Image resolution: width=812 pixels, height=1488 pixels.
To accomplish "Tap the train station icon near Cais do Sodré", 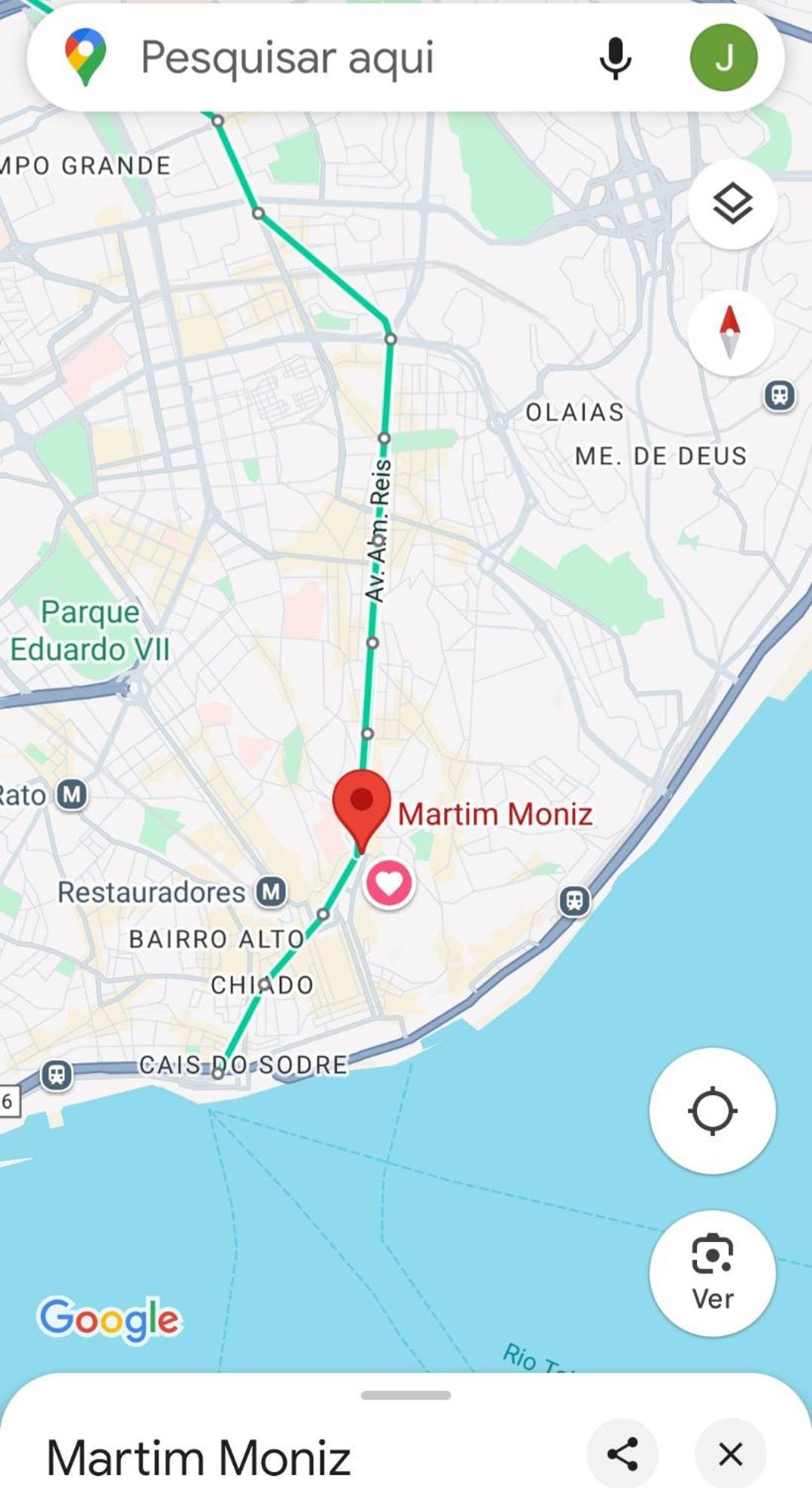I will point(56,1074).
